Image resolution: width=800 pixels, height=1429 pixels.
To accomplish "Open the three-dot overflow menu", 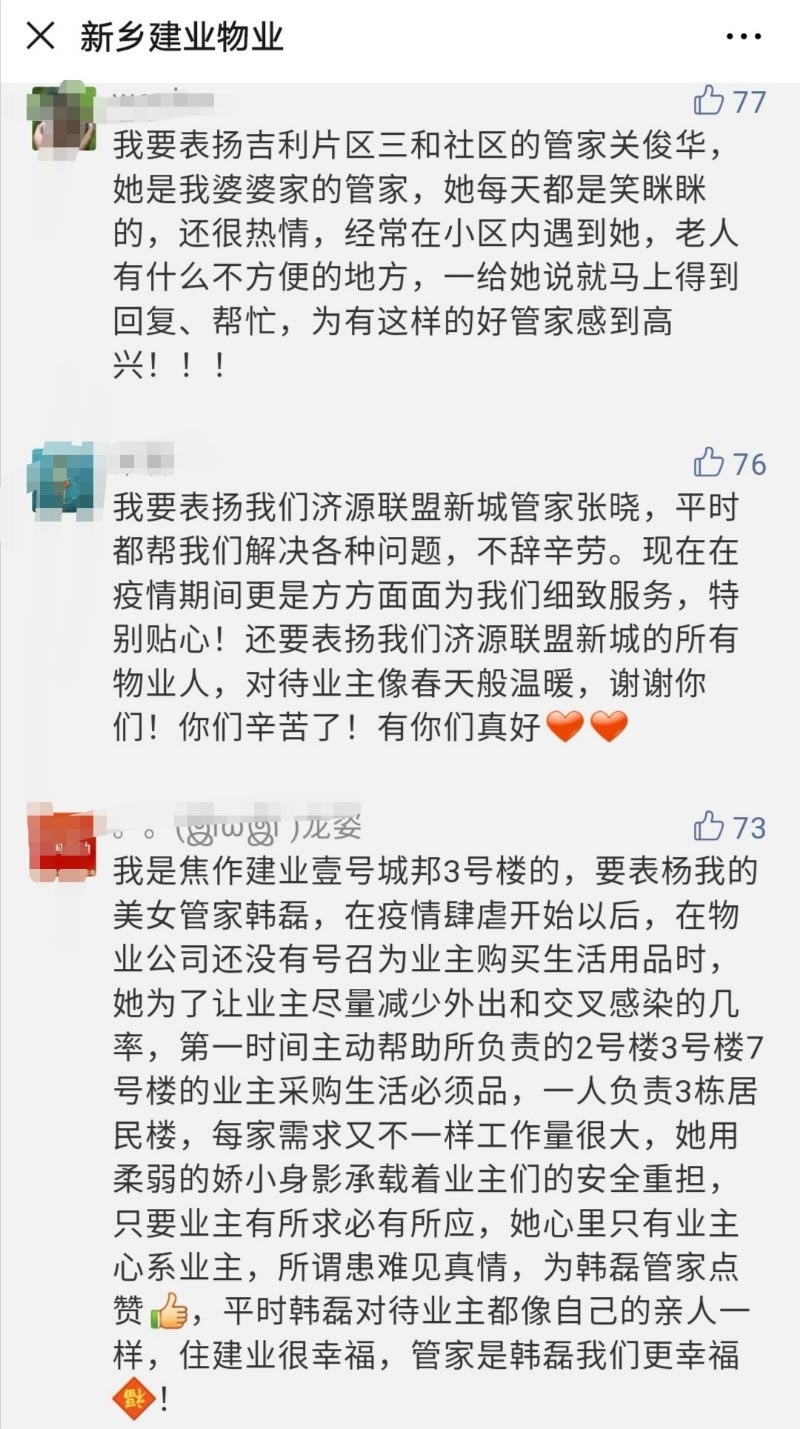I will [743, 38].
